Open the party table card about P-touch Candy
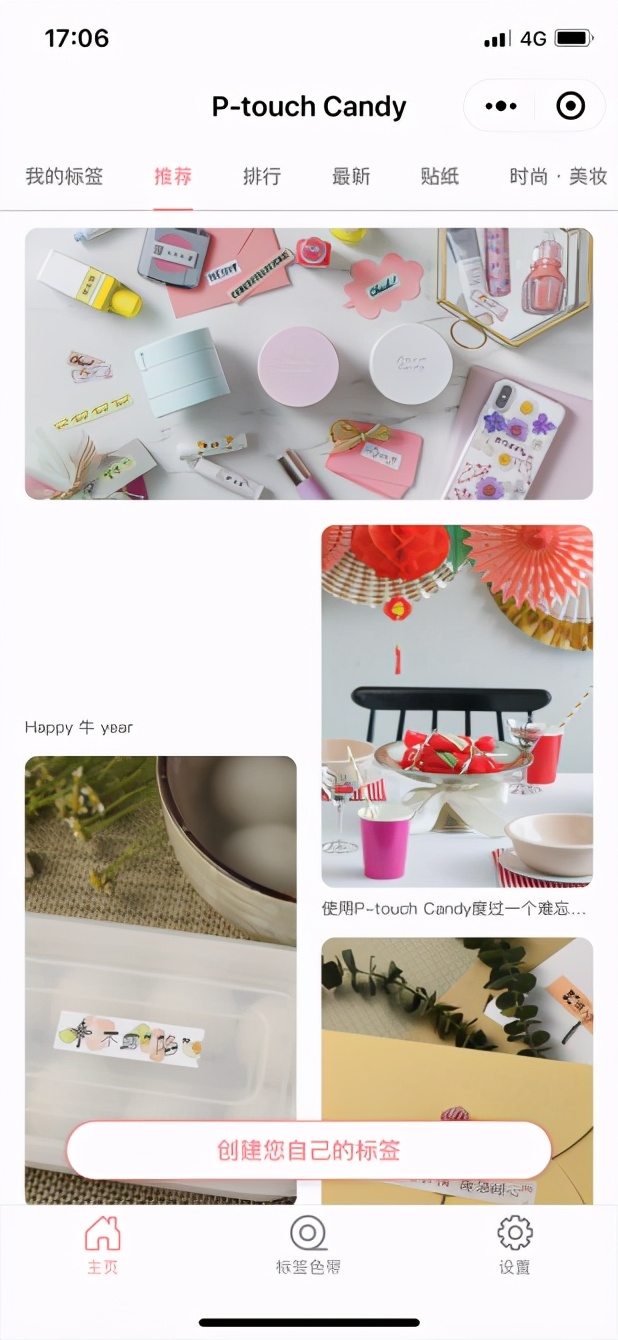 tap(457, 705)
